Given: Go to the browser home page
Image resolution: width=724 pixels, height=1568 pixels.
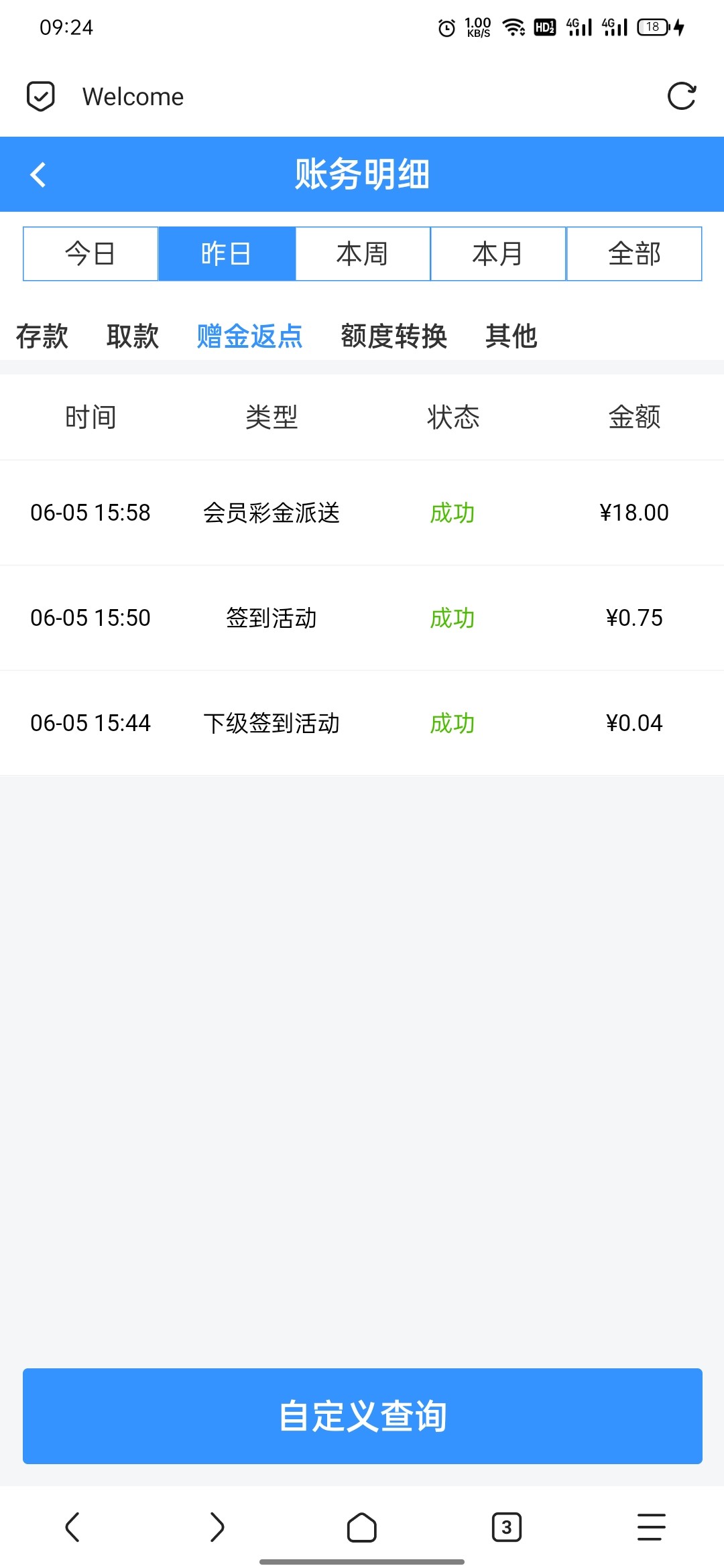Looking at the screenshot, I should (362, 1527).
